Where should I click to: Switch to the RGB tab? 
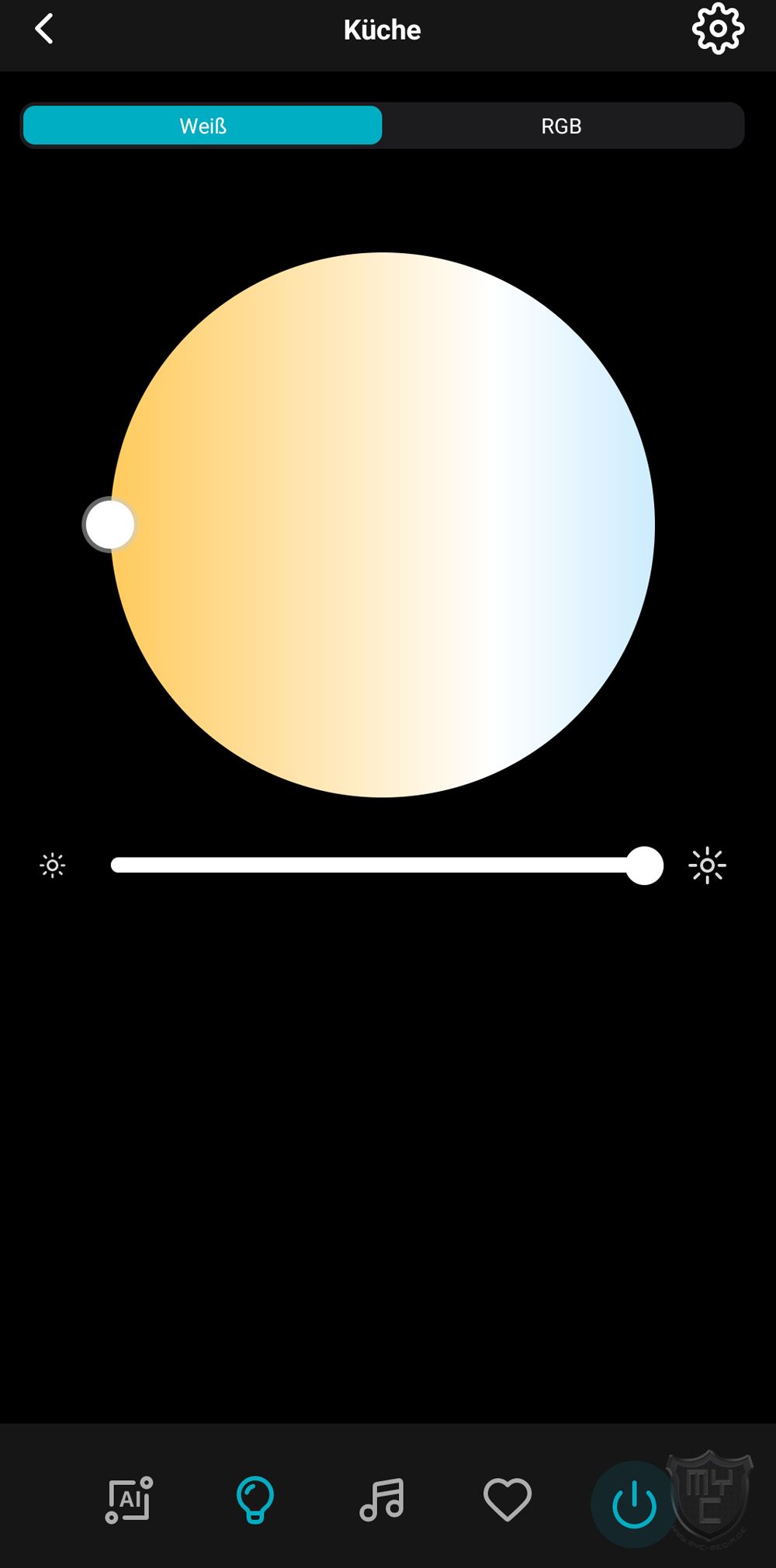pos(561,126)
